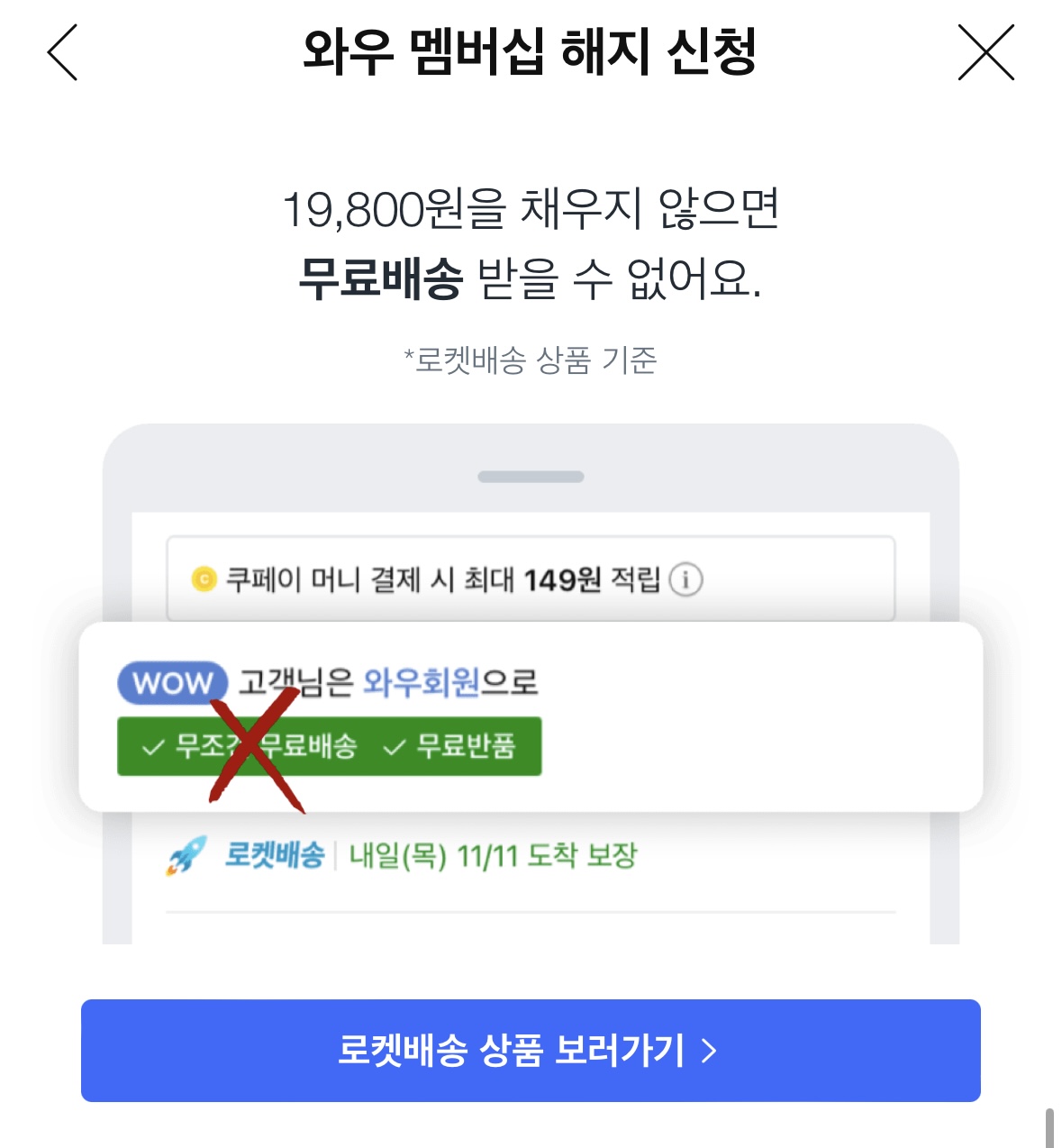This screenshot has width=1062, height=1148.
Task: Click the rocket delivery icon
Action: pos(186,858)
